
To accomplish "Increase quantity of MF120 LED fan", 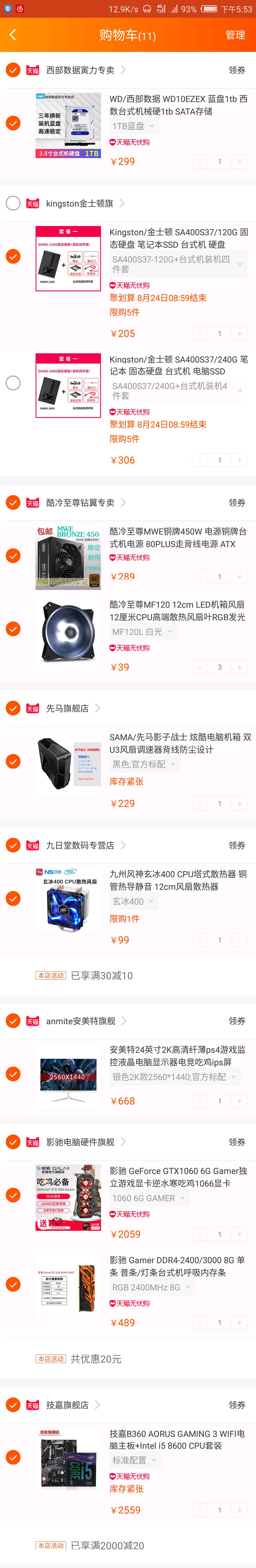I will (240, 667).
